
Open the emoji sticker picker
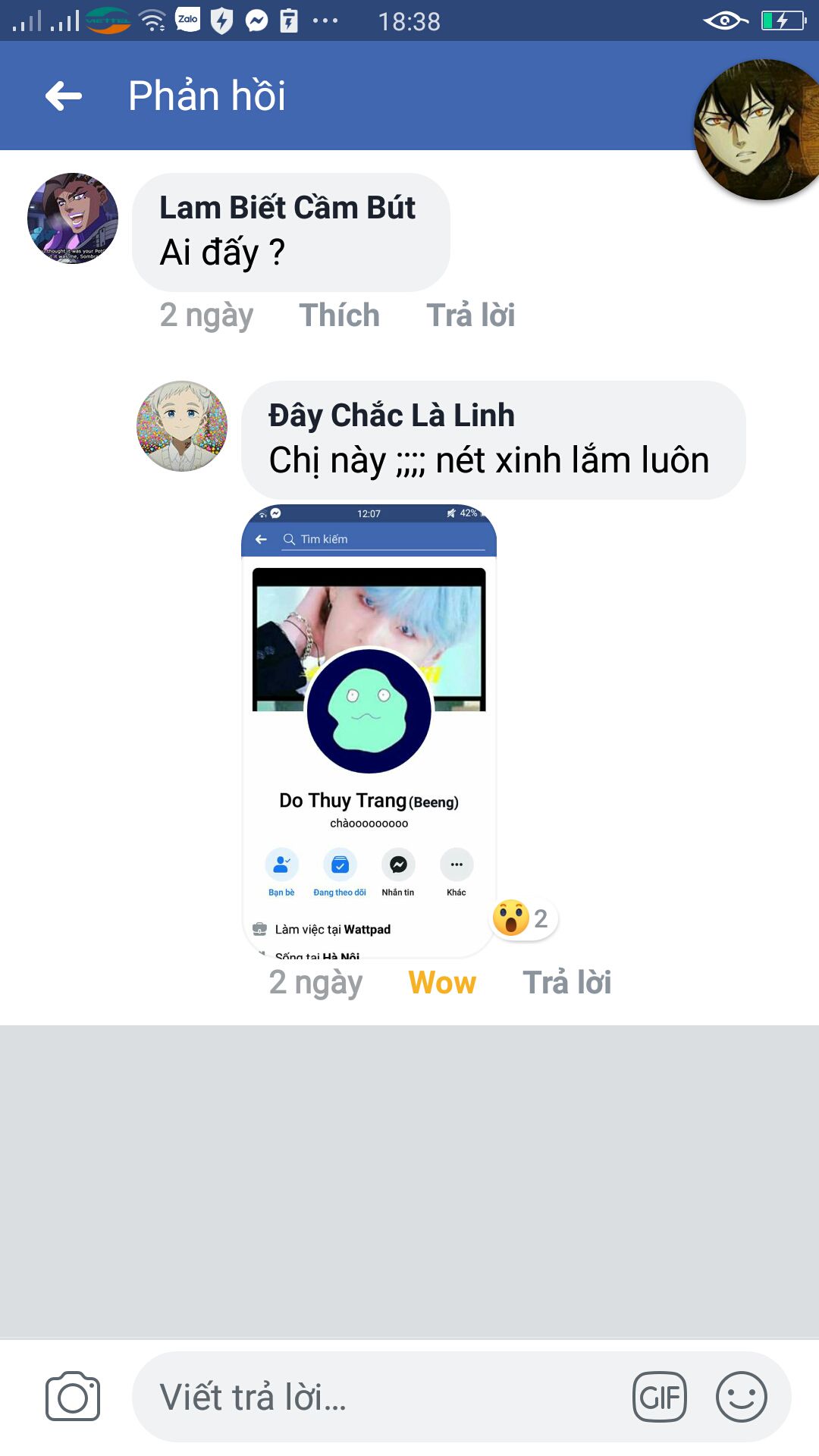tap(742, 1397)
